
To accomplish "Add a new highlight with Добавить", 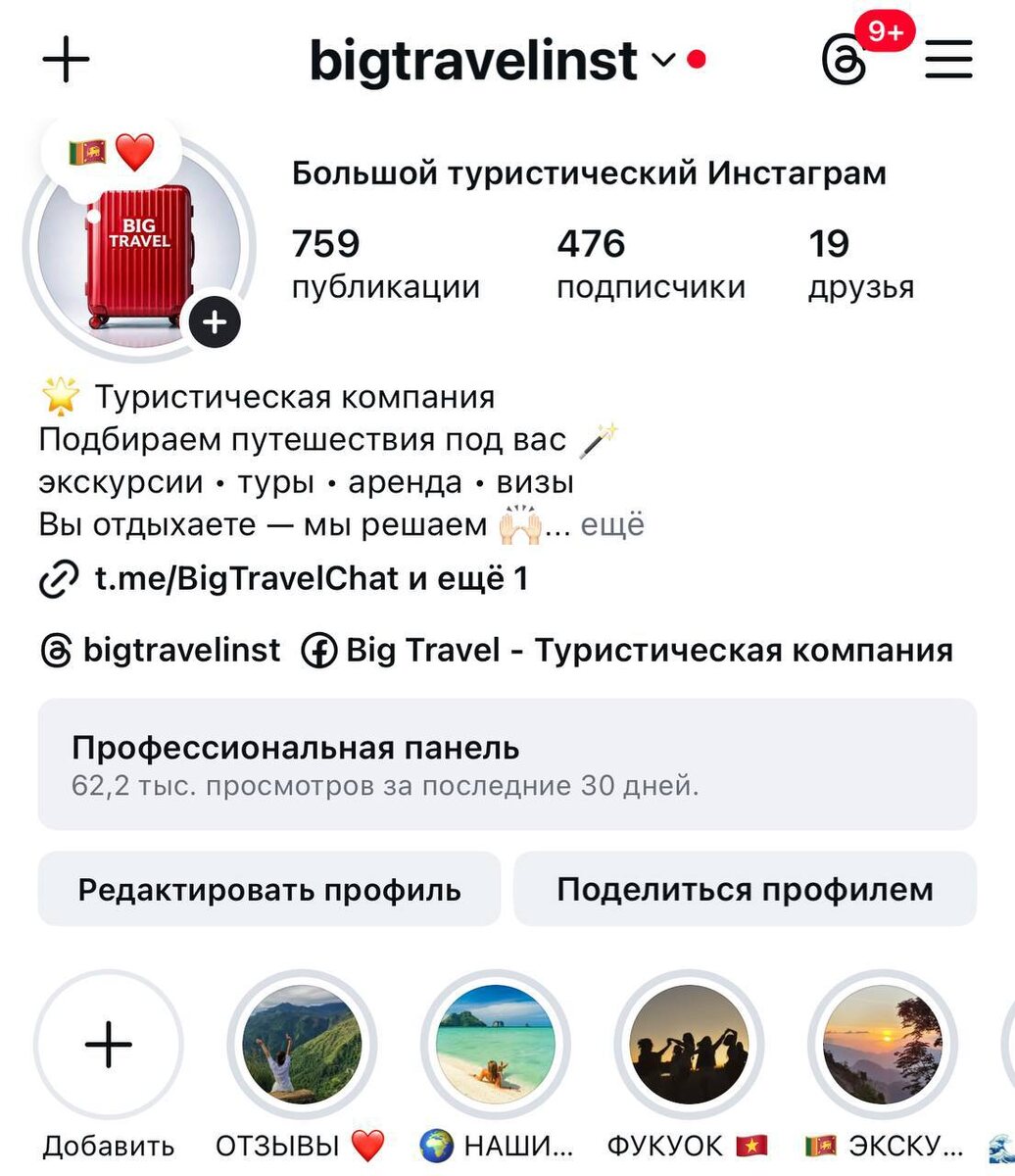I will [x=108, y=1046].
